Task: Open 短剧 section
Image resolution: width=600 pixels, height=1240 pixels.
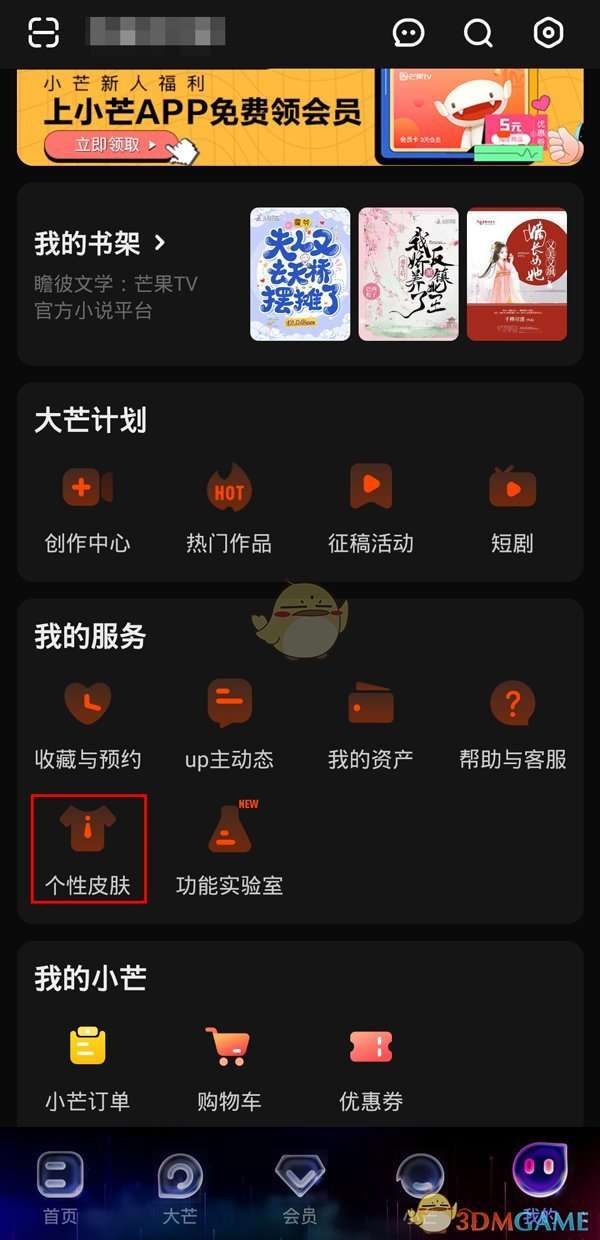Action: pyautogui.click(x=512, y=510)
